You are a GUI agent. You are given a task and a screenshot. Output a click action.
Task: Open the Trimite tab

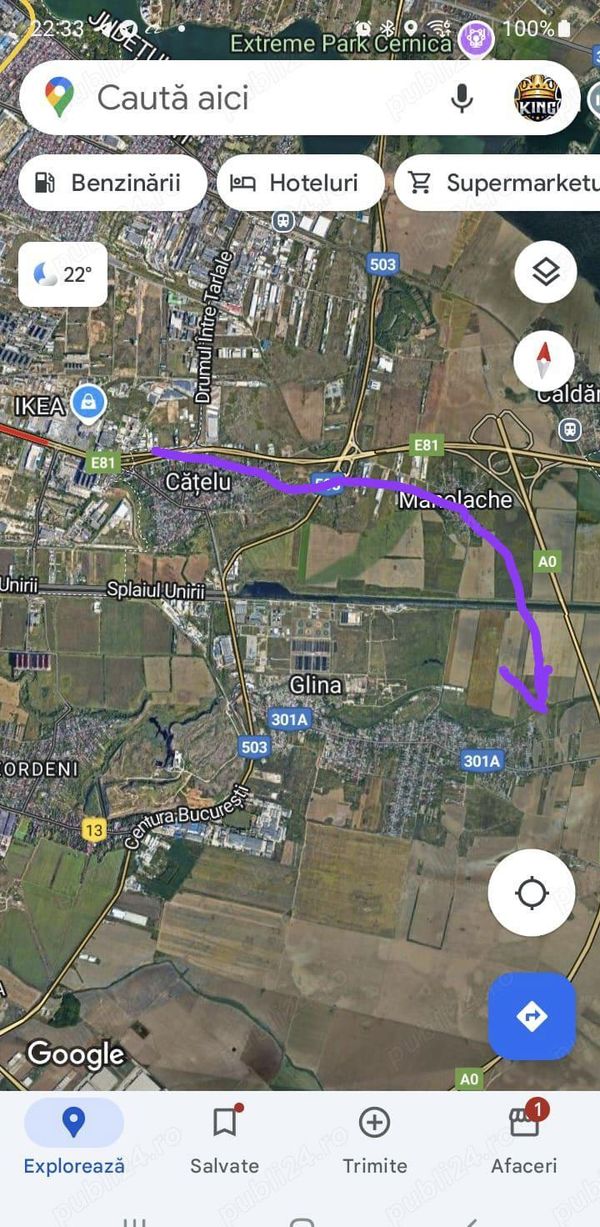tap(374, 1139)
